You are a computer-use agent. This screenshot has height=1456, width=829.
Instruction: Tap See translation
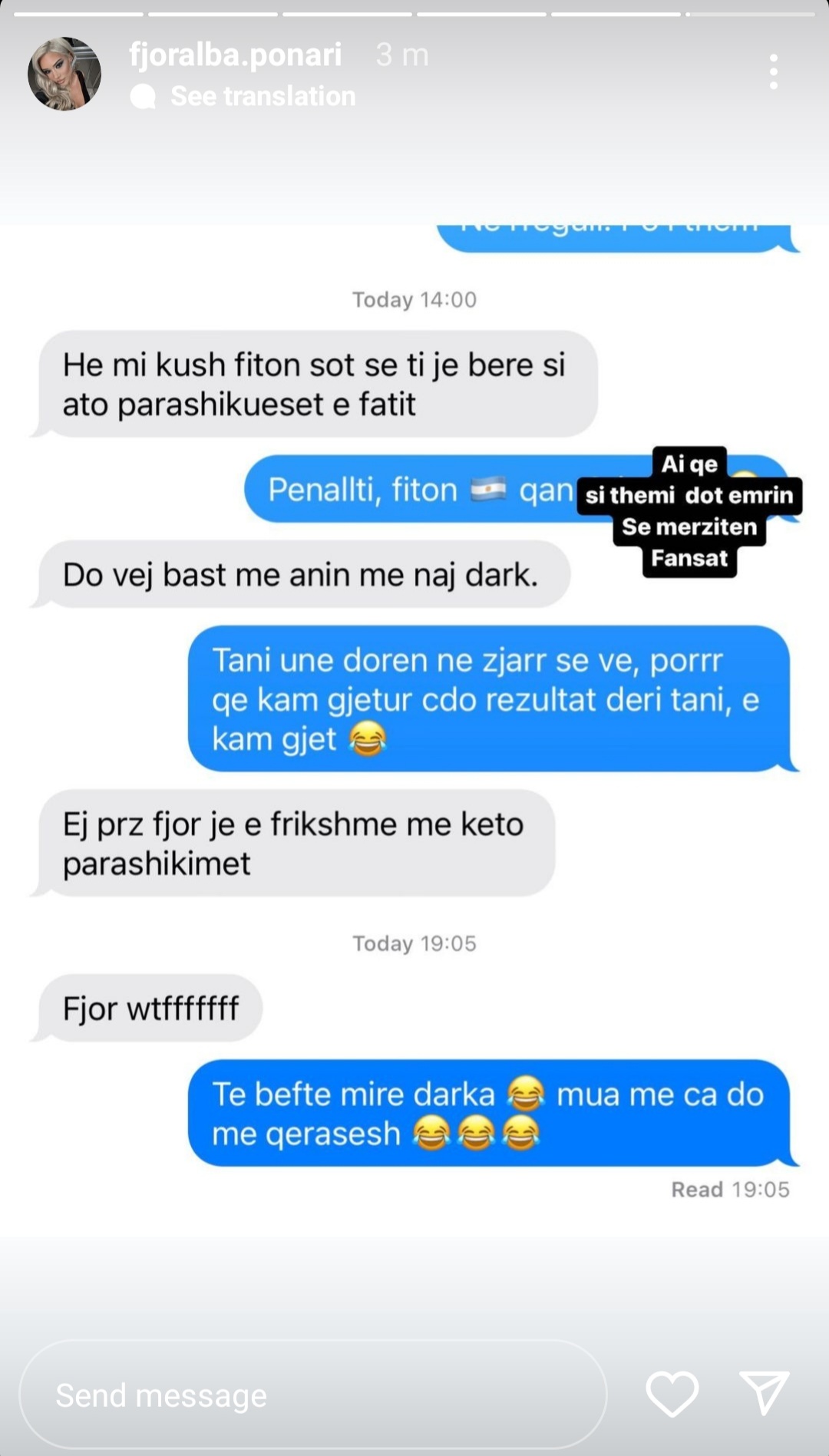(262, 96)
